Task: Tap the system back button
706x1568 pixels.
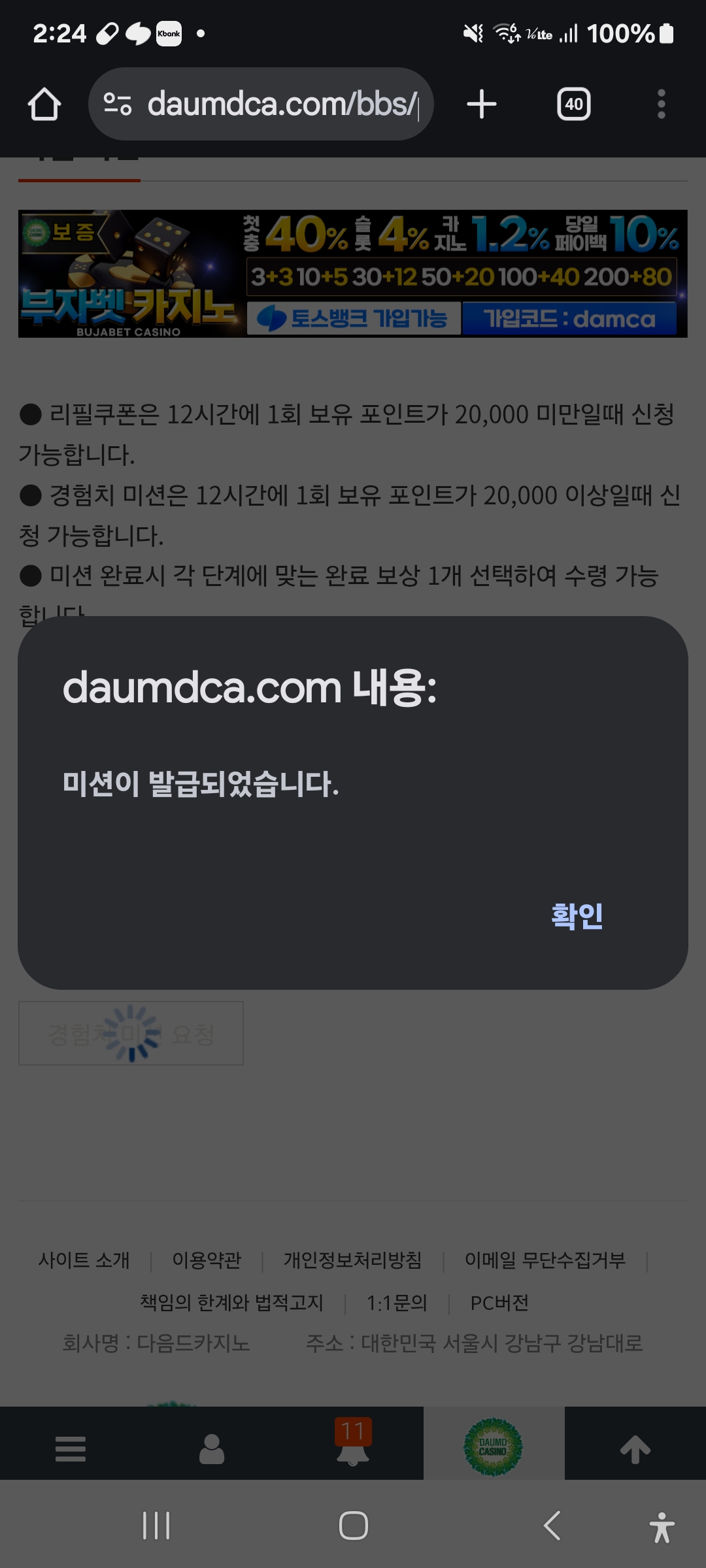Action: coord(552,1526)
